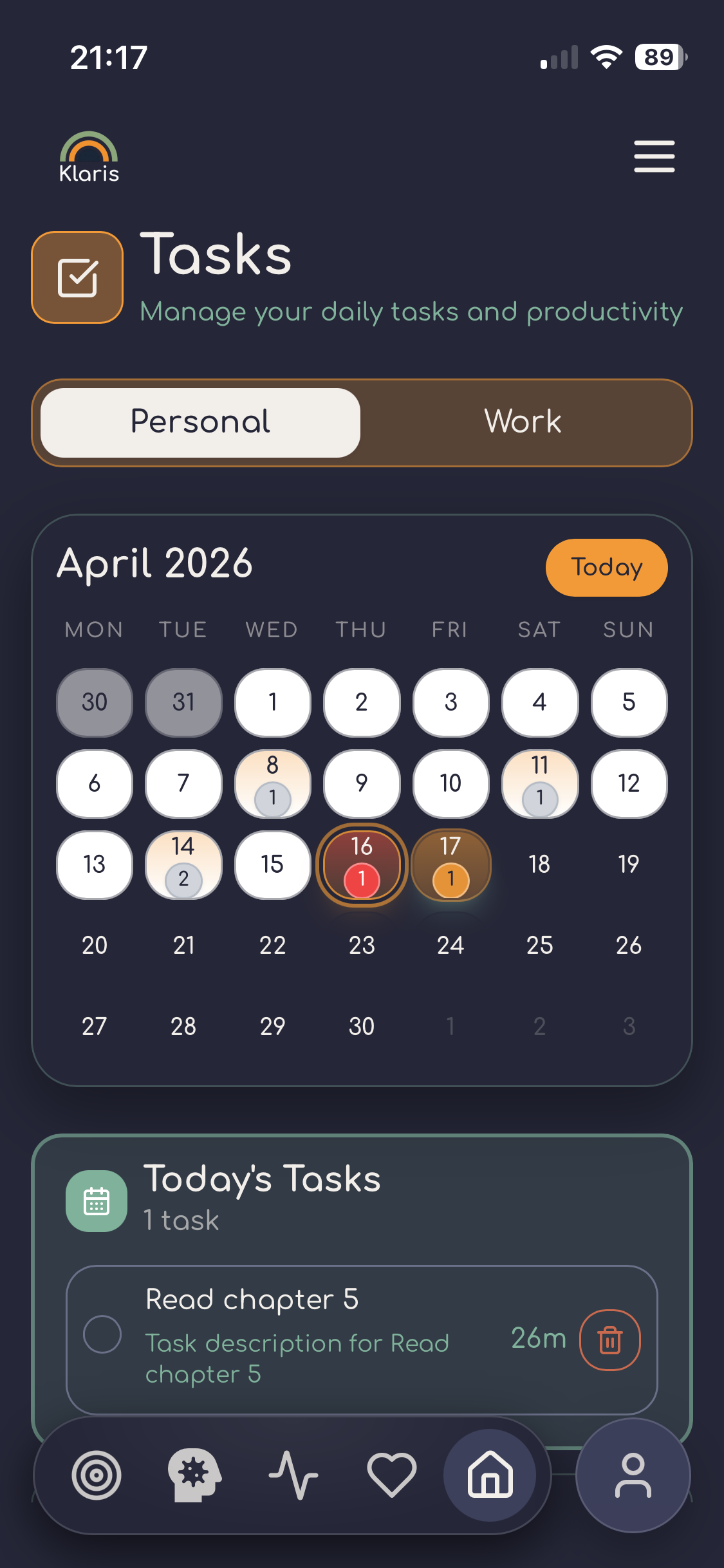Open the hamburger menu
The image size is (724, 1568).
click(x=654, y=156)
